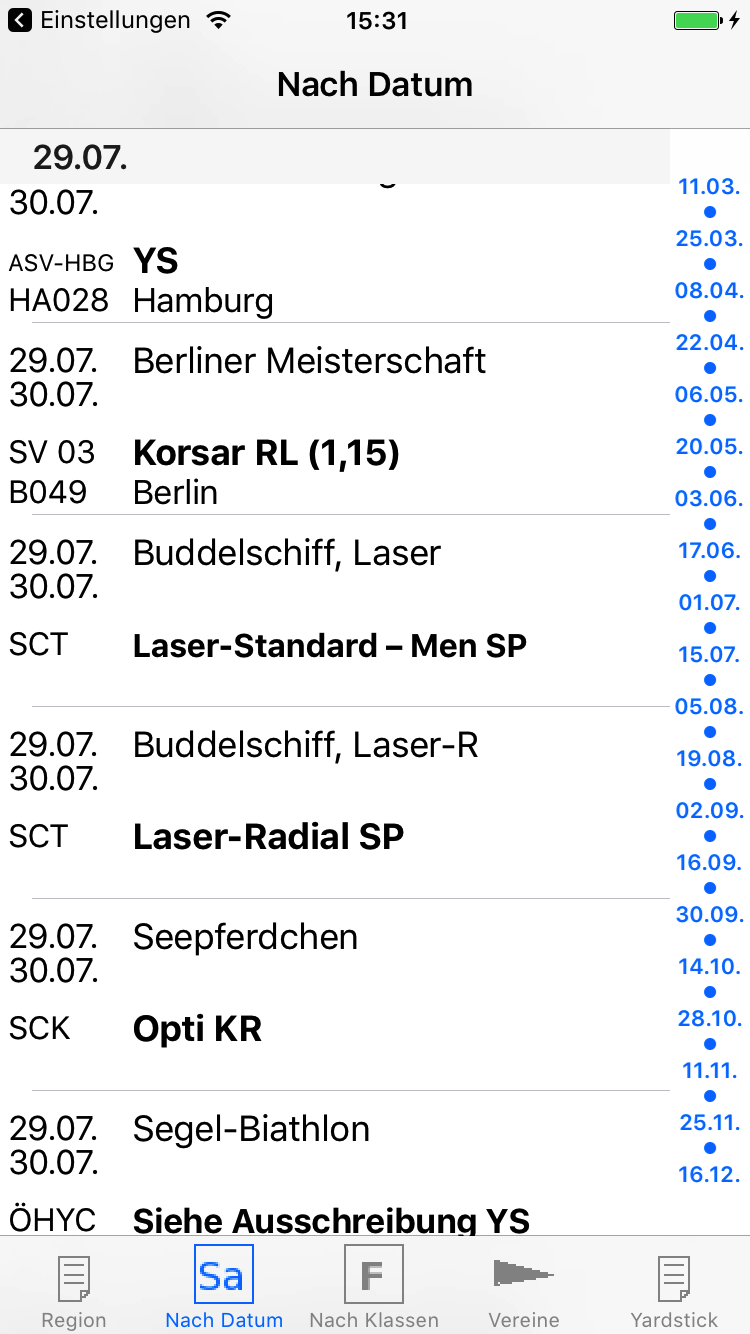Jump to 30.09. in the date index

point(709,915)
